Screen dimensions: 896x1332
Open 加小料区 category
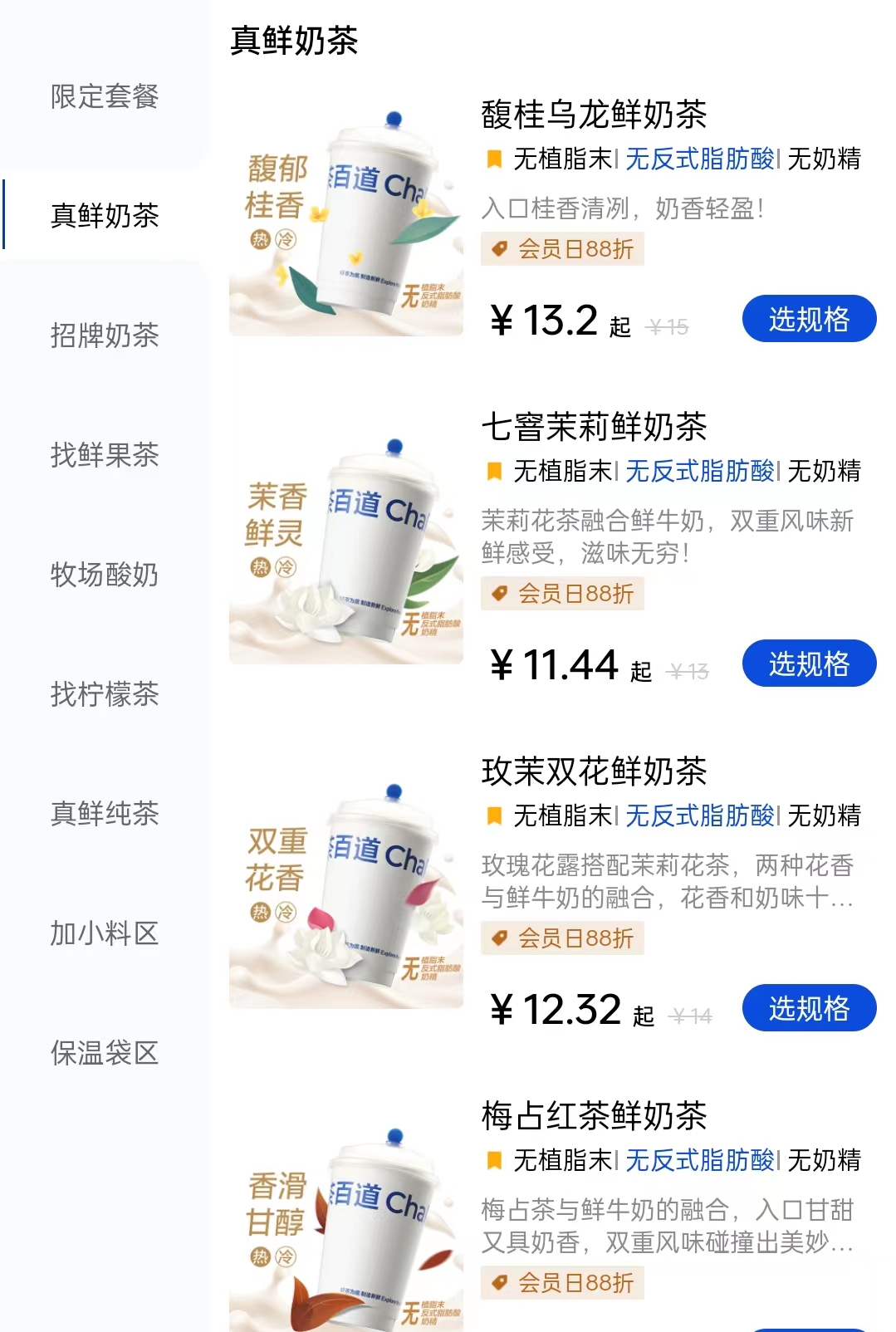point(105,933)
